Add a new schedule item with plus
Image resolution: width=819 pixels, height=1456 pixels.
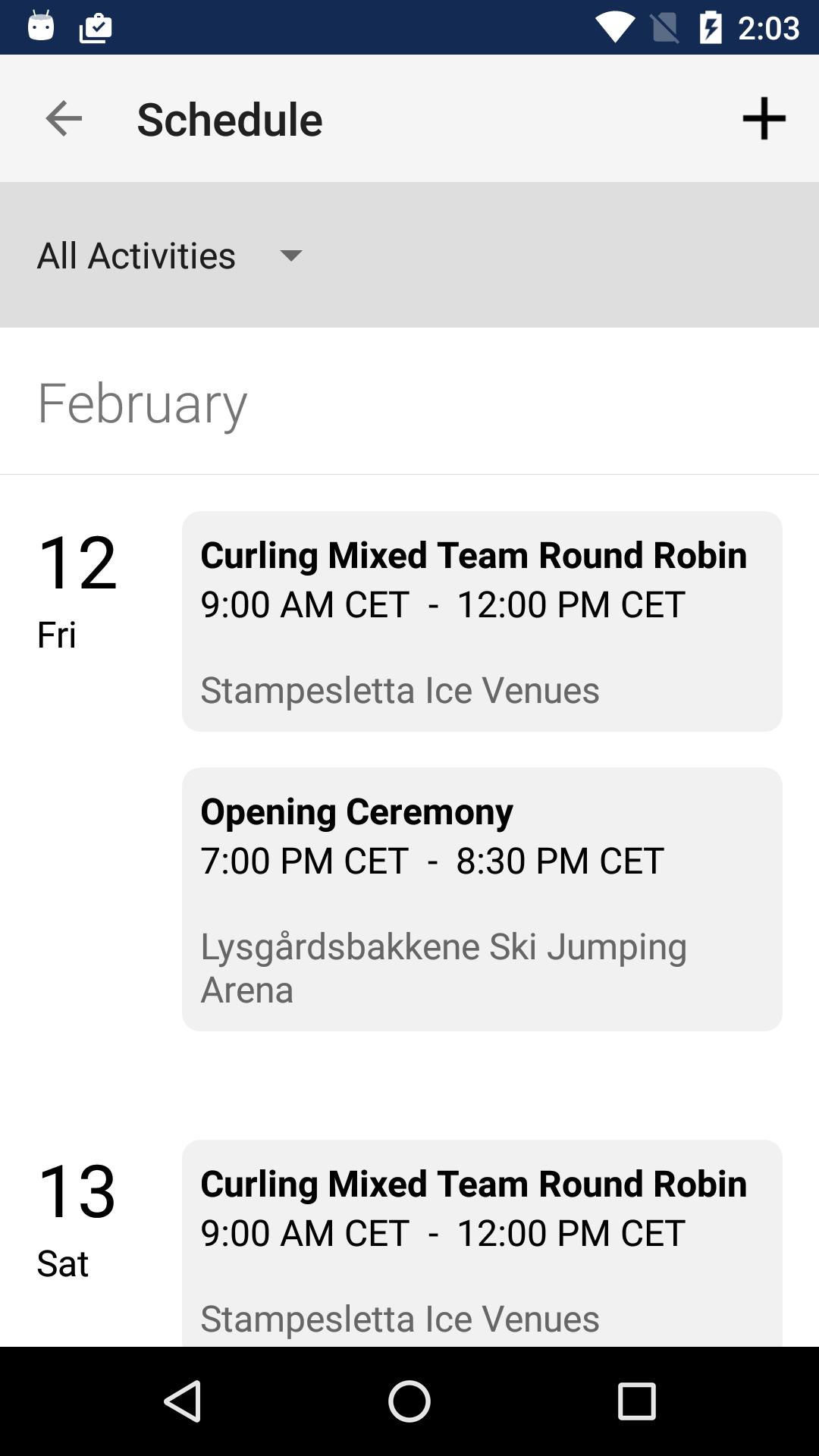764,118
